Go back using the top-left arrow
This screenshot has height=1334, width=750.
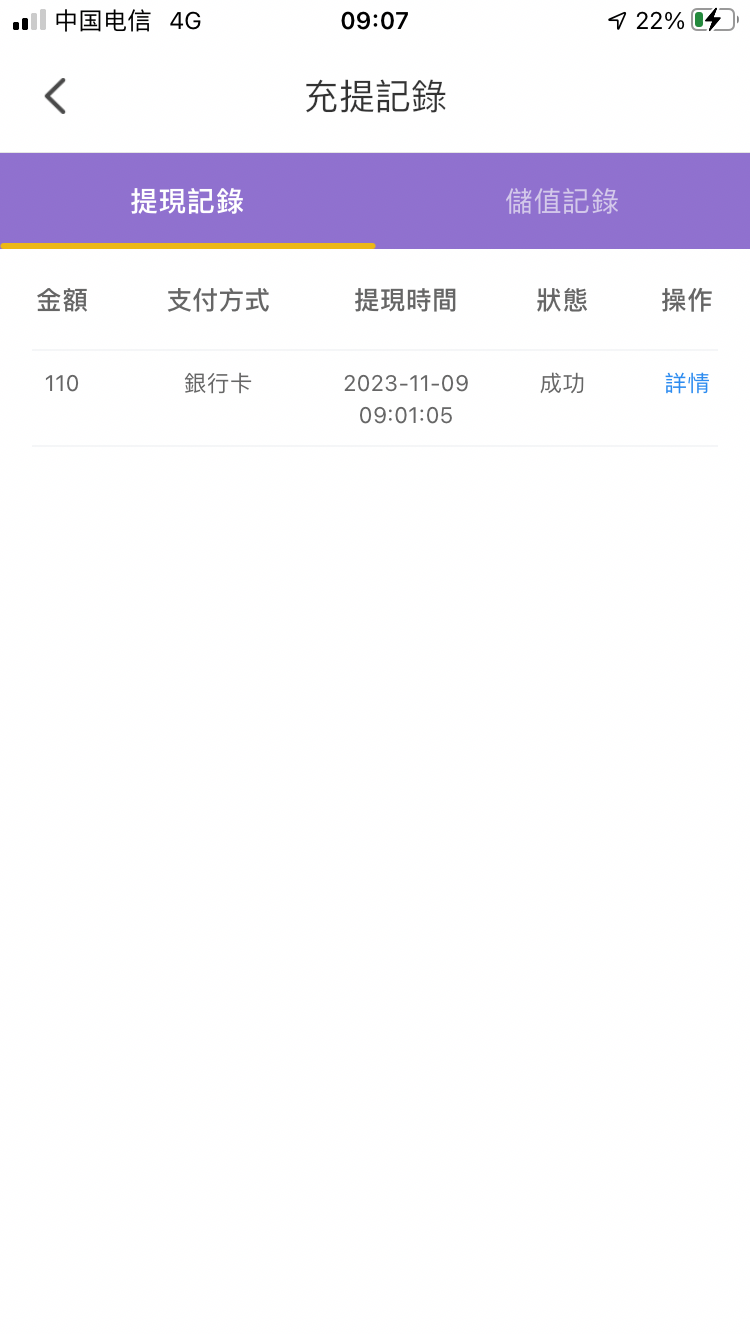coord(55,96)
